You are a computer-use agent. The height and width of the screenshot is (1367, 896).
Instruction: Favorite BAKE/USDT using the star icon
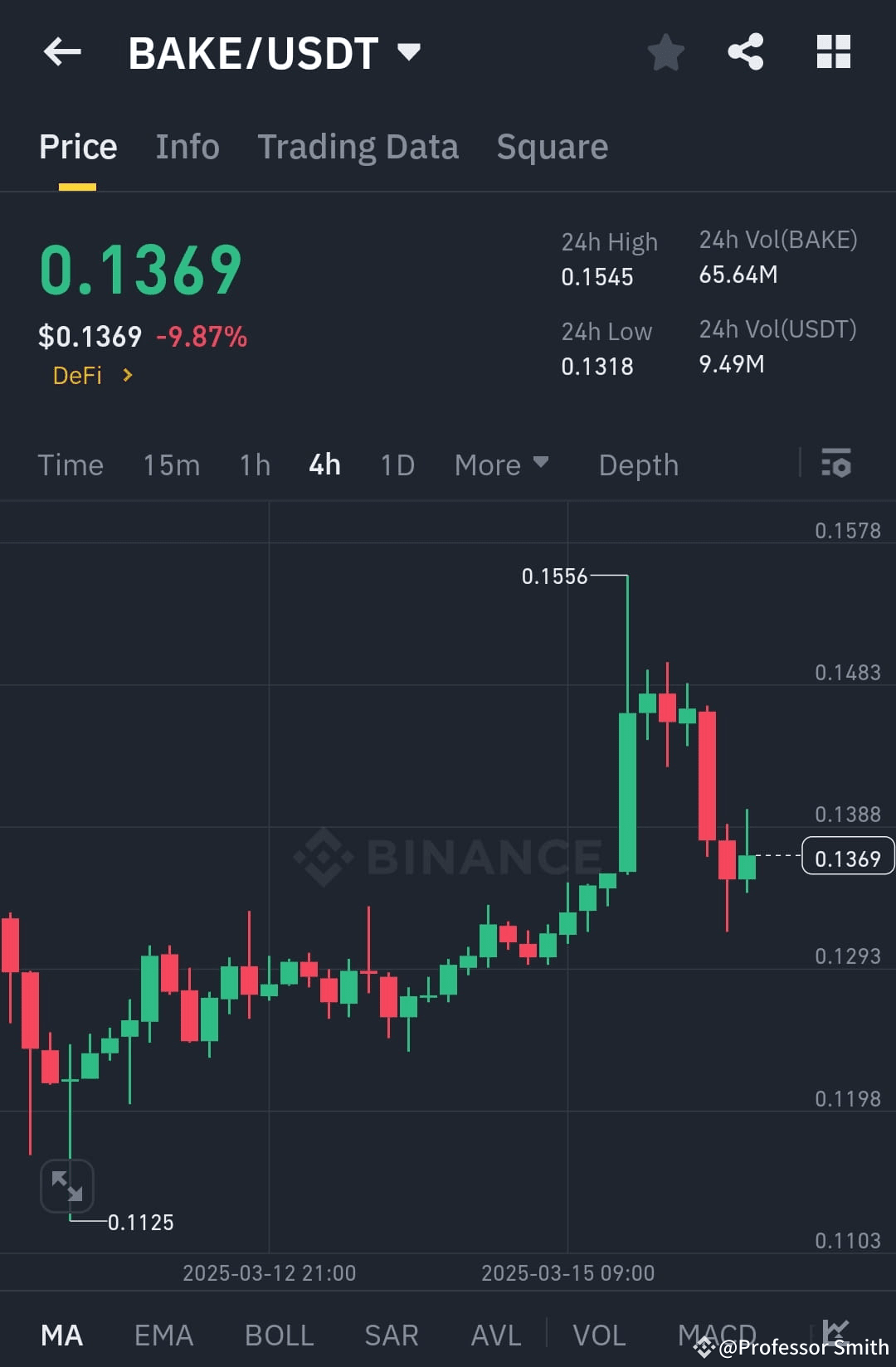666,51
